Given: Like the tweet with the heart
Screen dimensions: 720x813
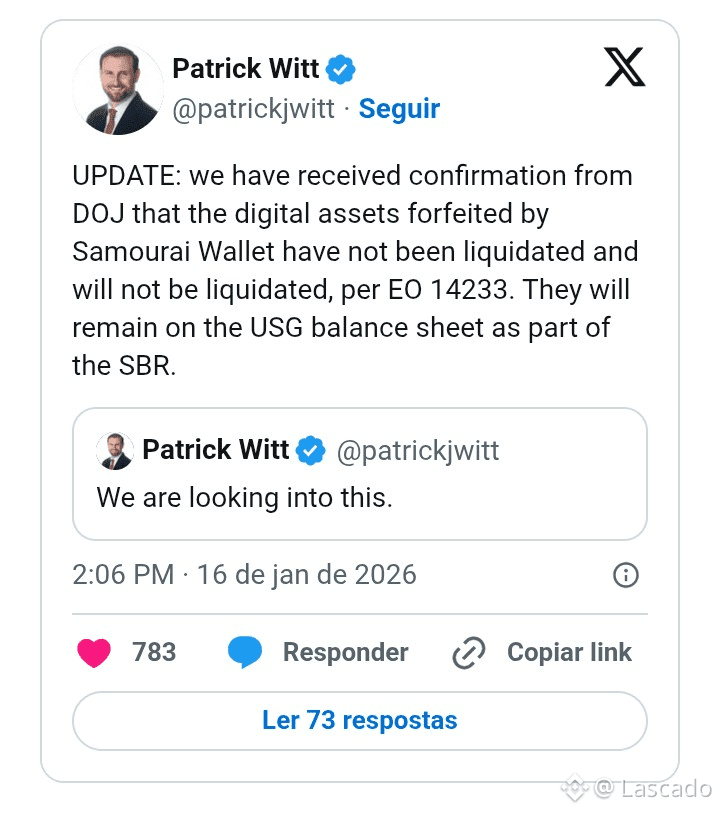Looking at the screenshot, I should [94, 653].
